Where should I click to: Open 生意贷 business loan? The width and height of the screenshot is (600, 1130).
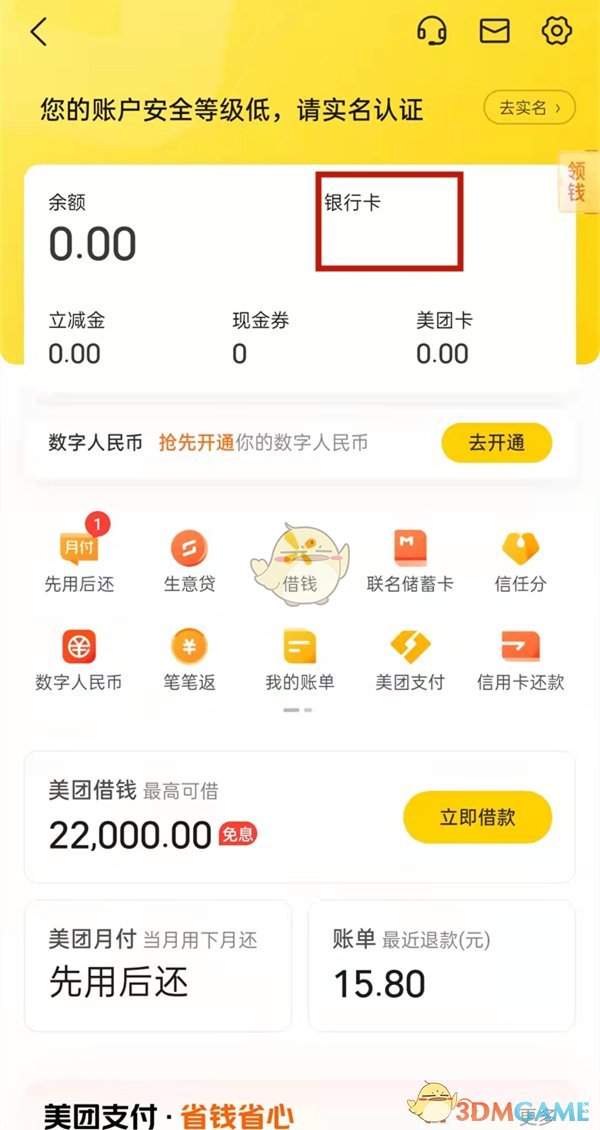189,559
